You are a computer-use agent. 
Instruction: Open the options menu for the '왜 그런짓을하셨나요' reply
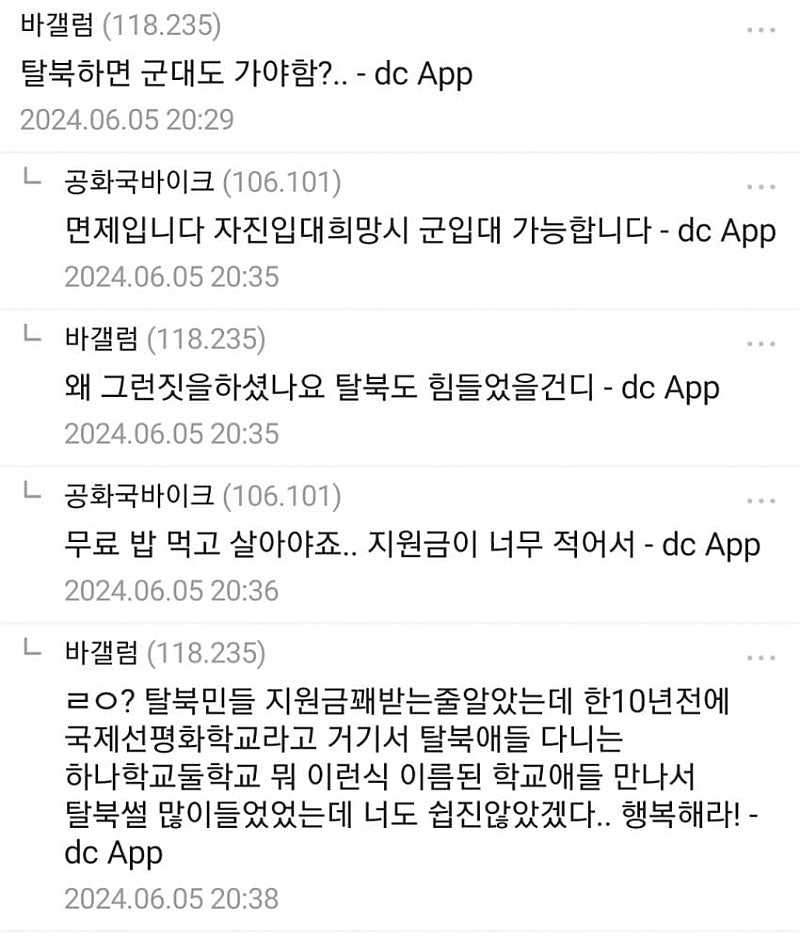(x=761, y=343)
